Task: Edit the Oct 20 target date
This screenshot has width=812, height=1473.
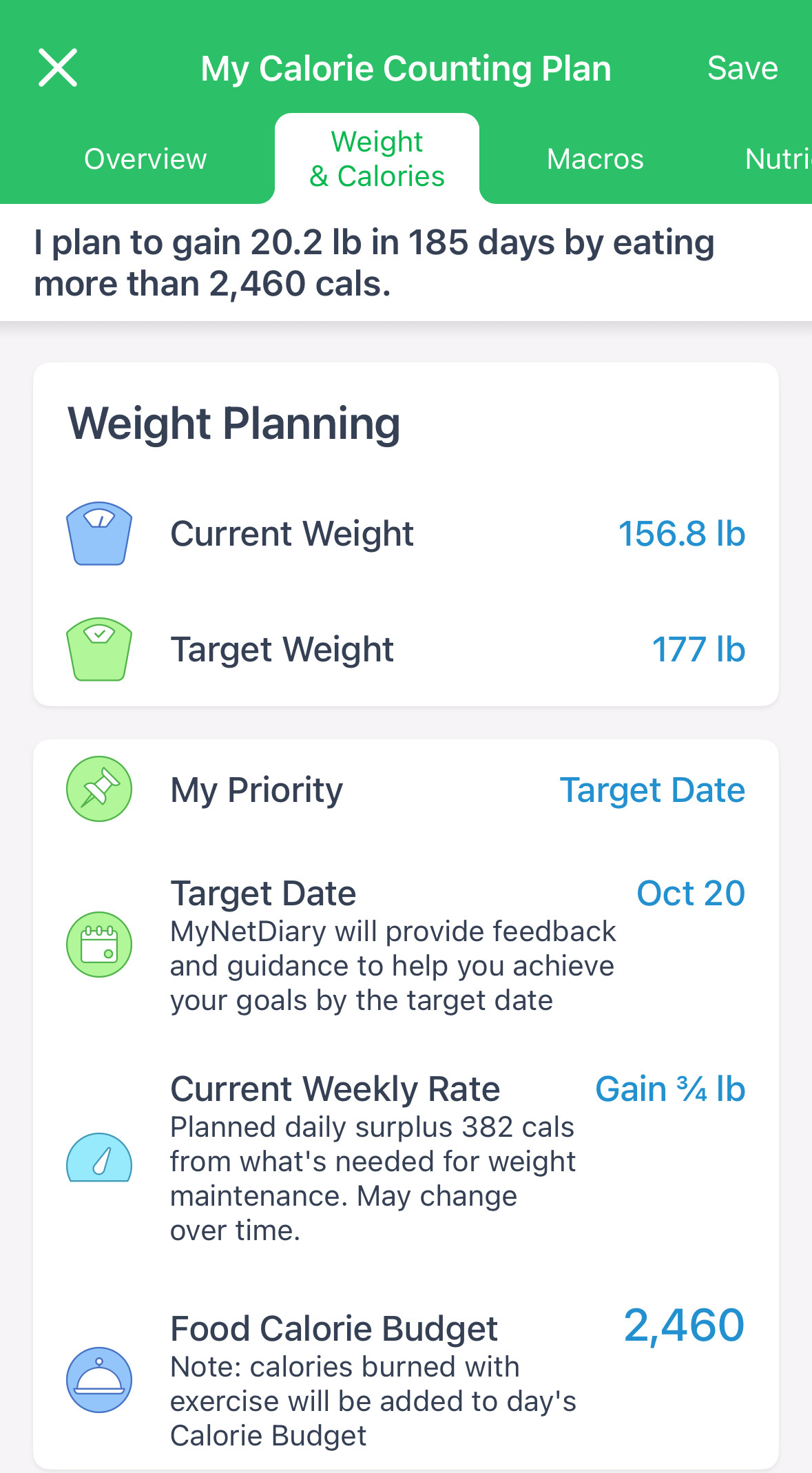Action: (690, 894)
